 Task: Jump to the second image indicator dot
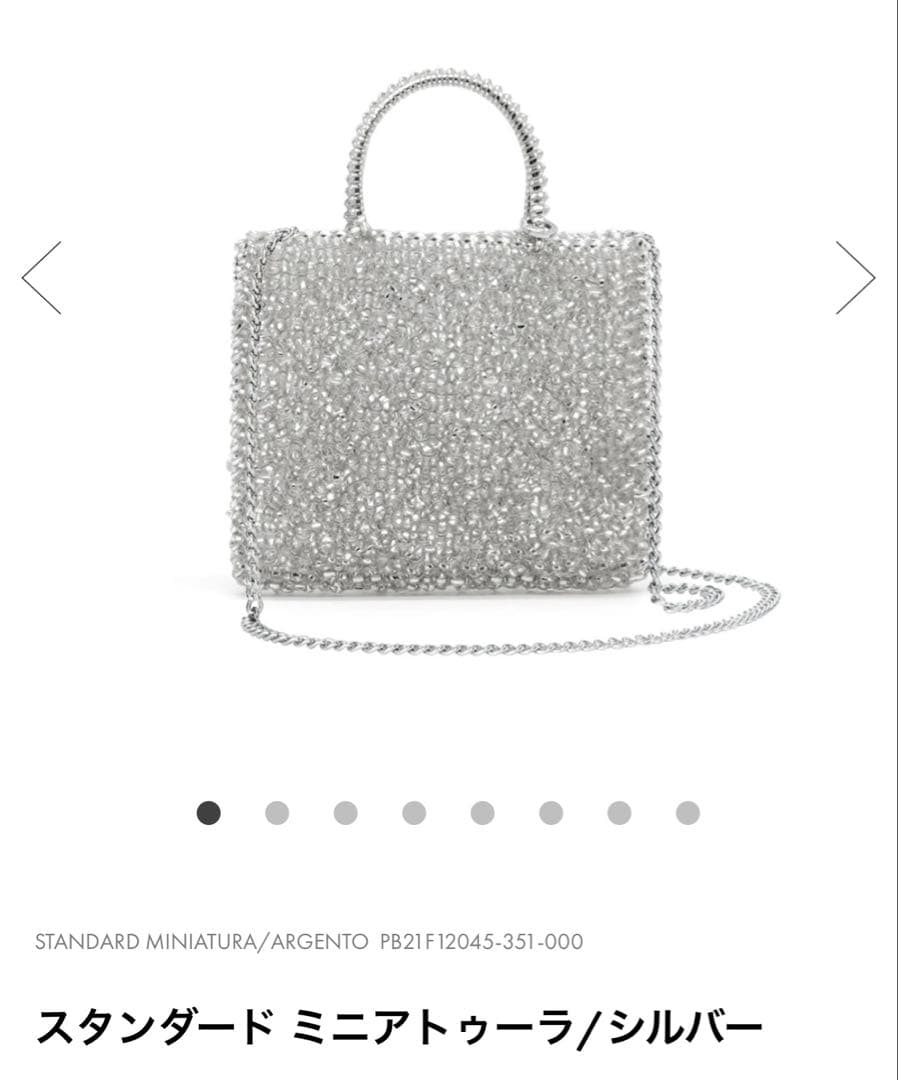[277, 813]
